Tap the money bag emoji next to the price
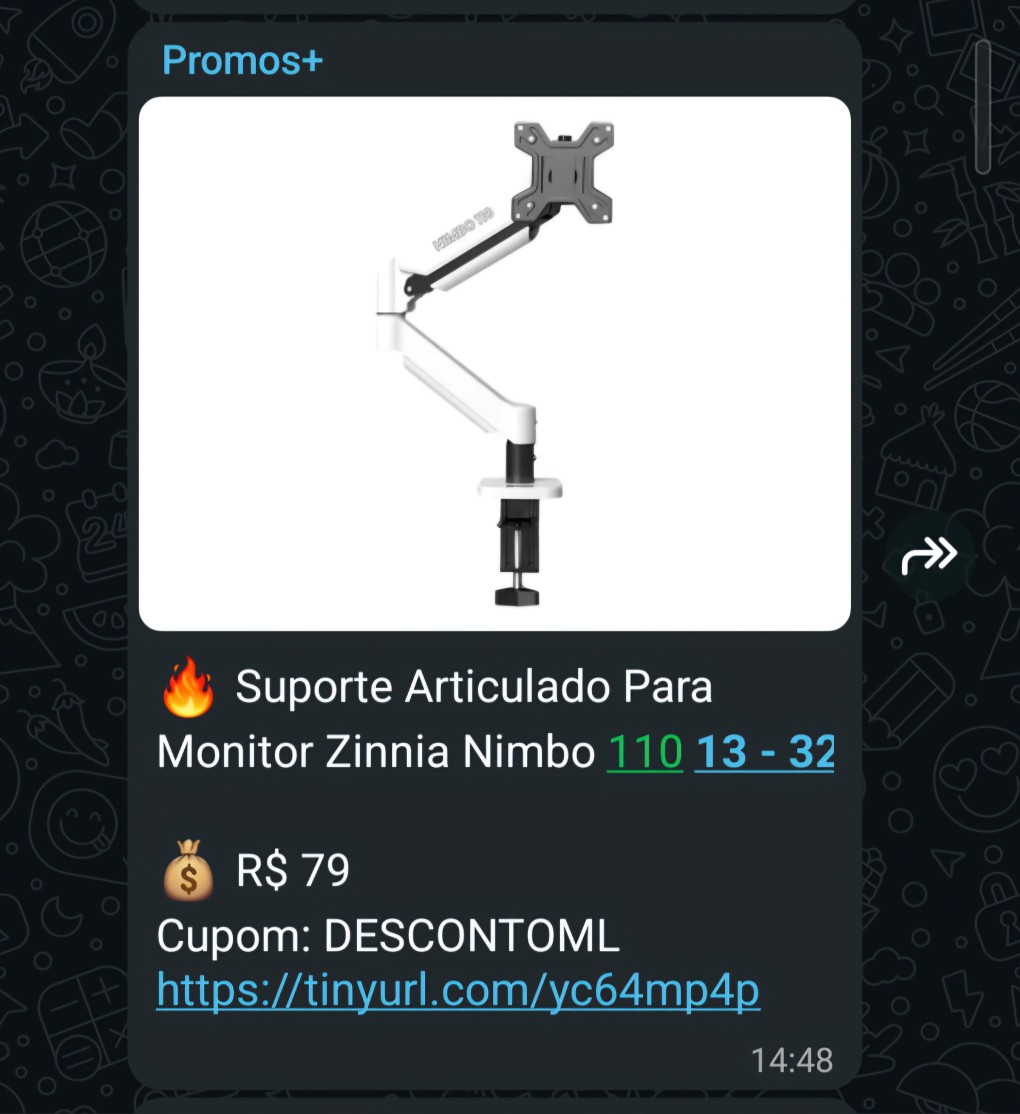The width and height of the screenshot is (1020, 1114). click(186, 873)
